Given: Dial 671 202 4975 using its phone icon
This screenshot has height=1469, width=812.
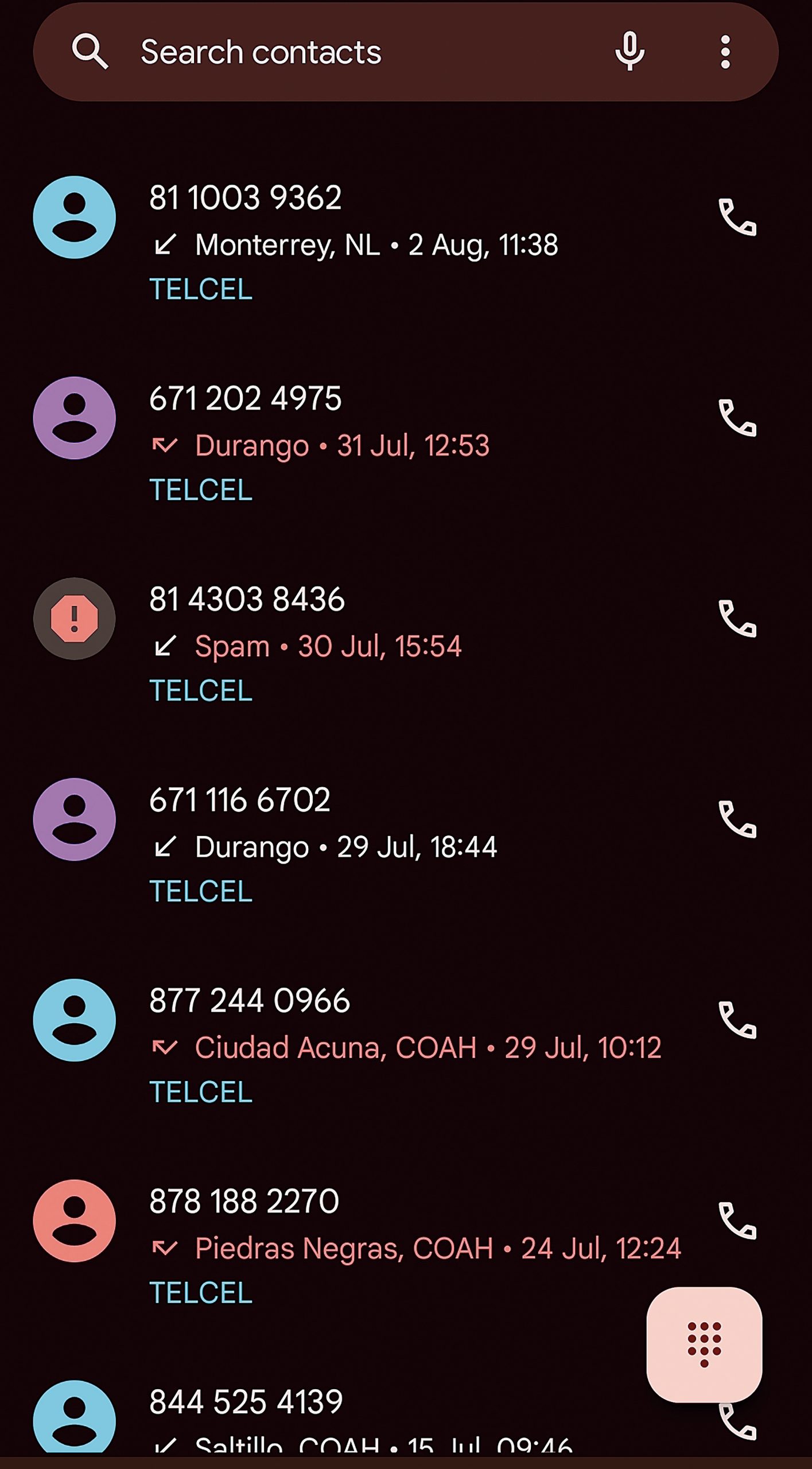Looking at the screenshot, I should (737, 418).
